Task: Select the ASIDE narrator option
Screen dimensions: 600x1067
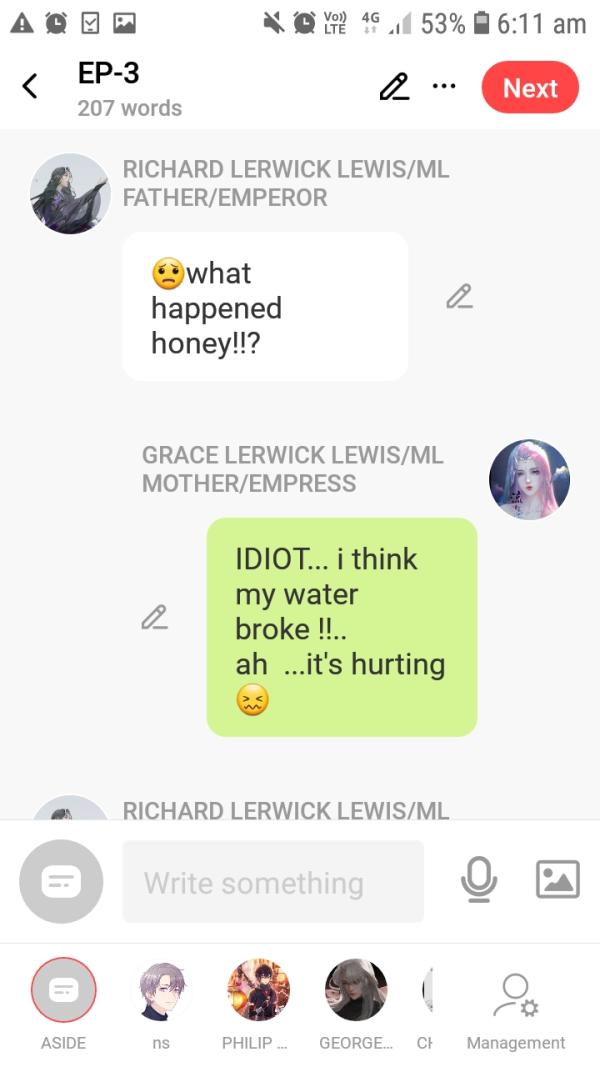Action: point(63,990)
